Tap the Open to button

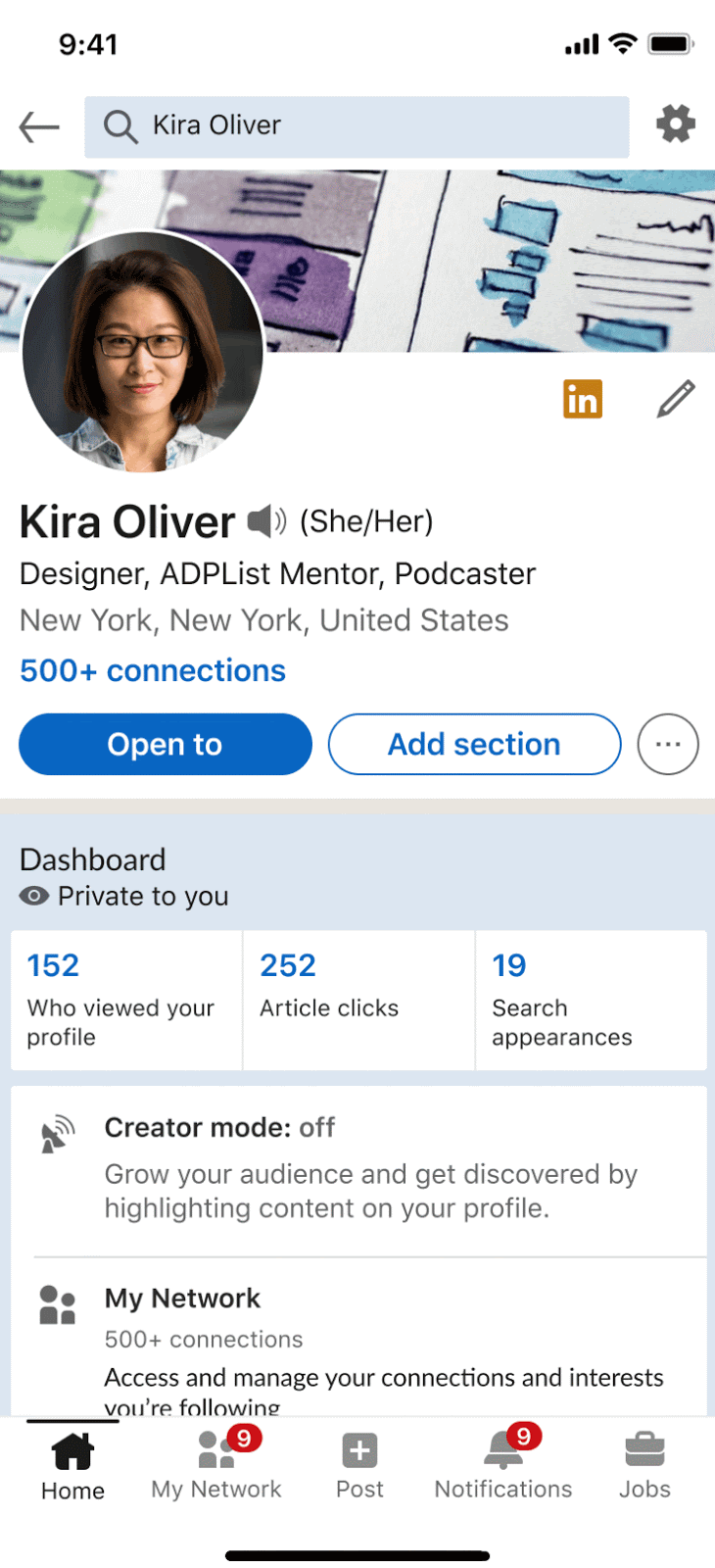click(166, 745)
